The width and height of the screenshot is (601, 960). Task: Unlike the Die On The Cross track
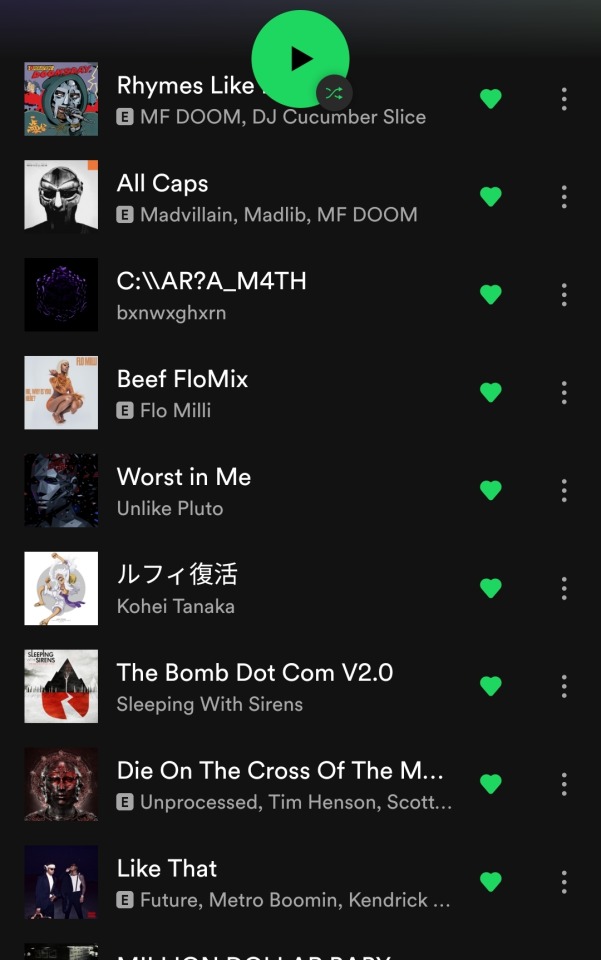point(490,785)
